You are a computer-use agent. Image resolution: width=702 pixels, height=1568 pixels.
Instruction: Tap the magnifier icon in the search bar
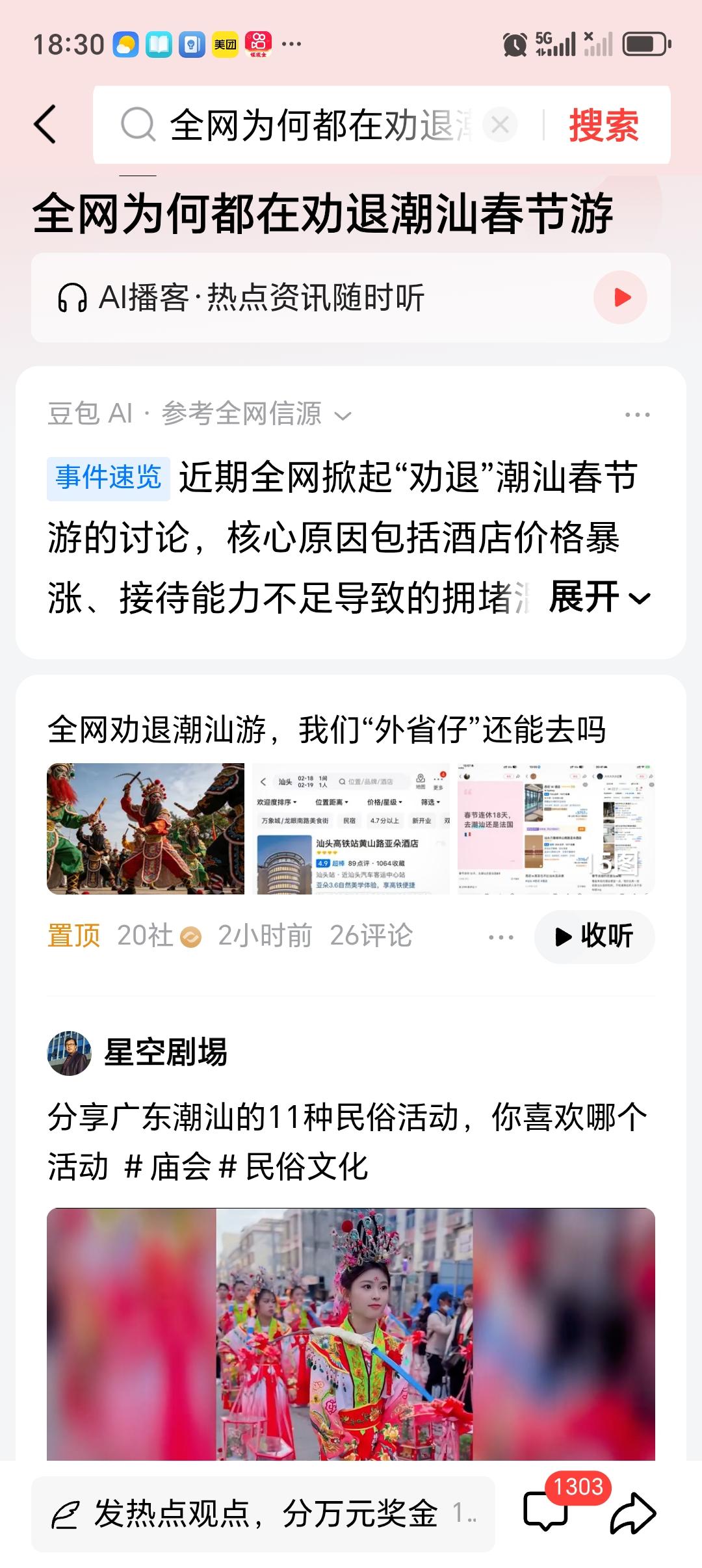click(x=137, y=125)
